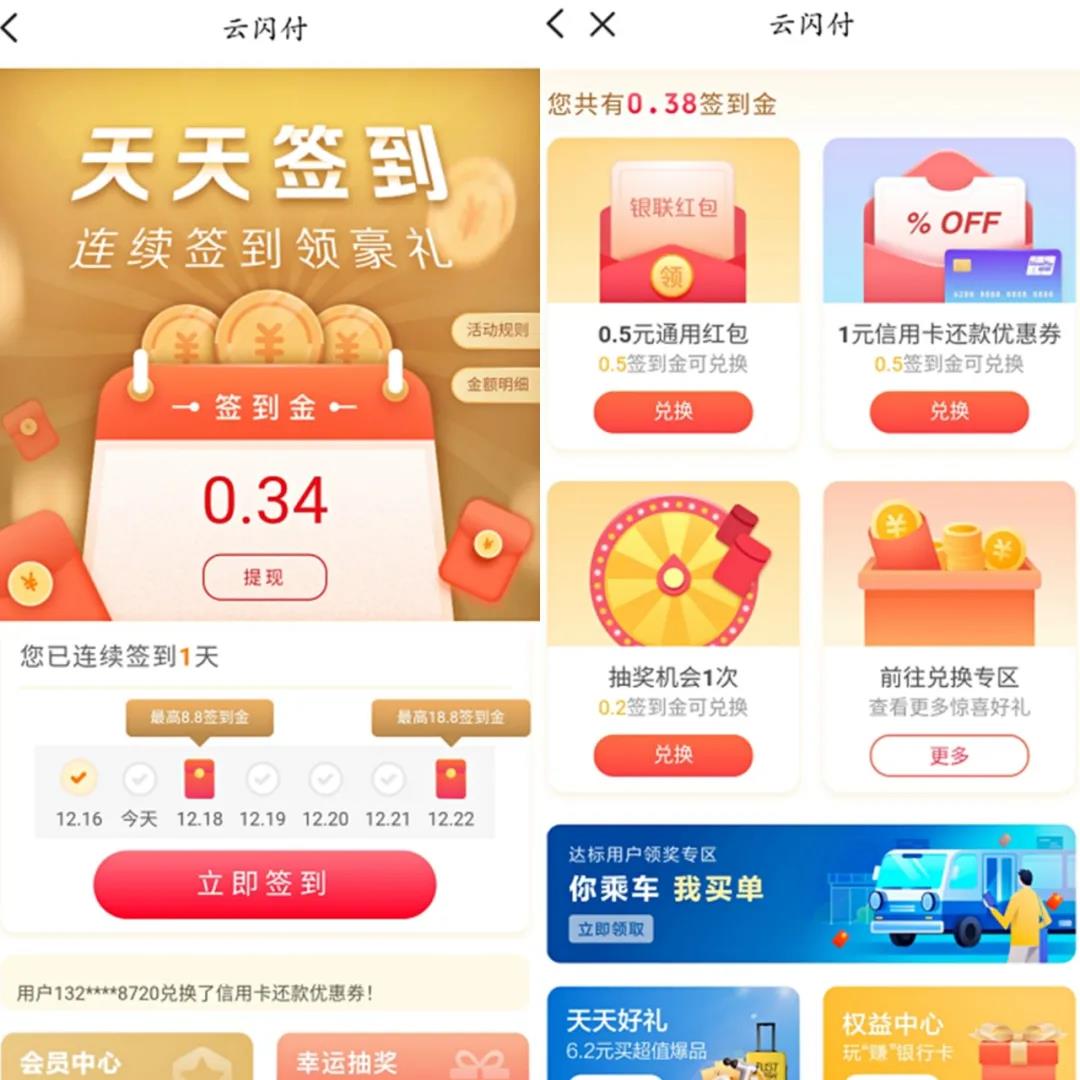The width and height of the screenshot is (1080, 1080).
Task: Open the 幸运抽奖 card
Action: (x=402, y=1056)
